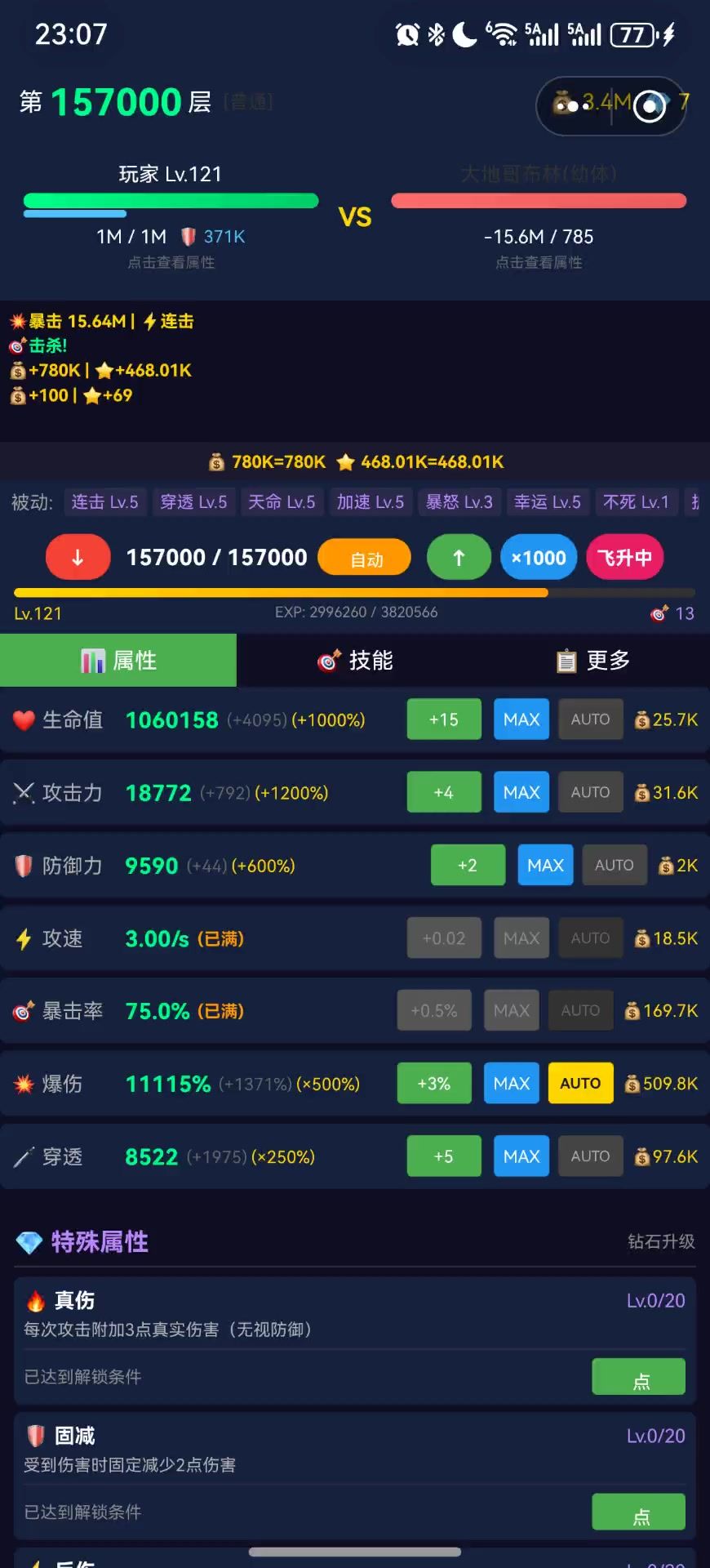710x1568 pixels.
Task: Disable the yellow AUTO for 爆伤
Action: click(x=580, y=1083)
